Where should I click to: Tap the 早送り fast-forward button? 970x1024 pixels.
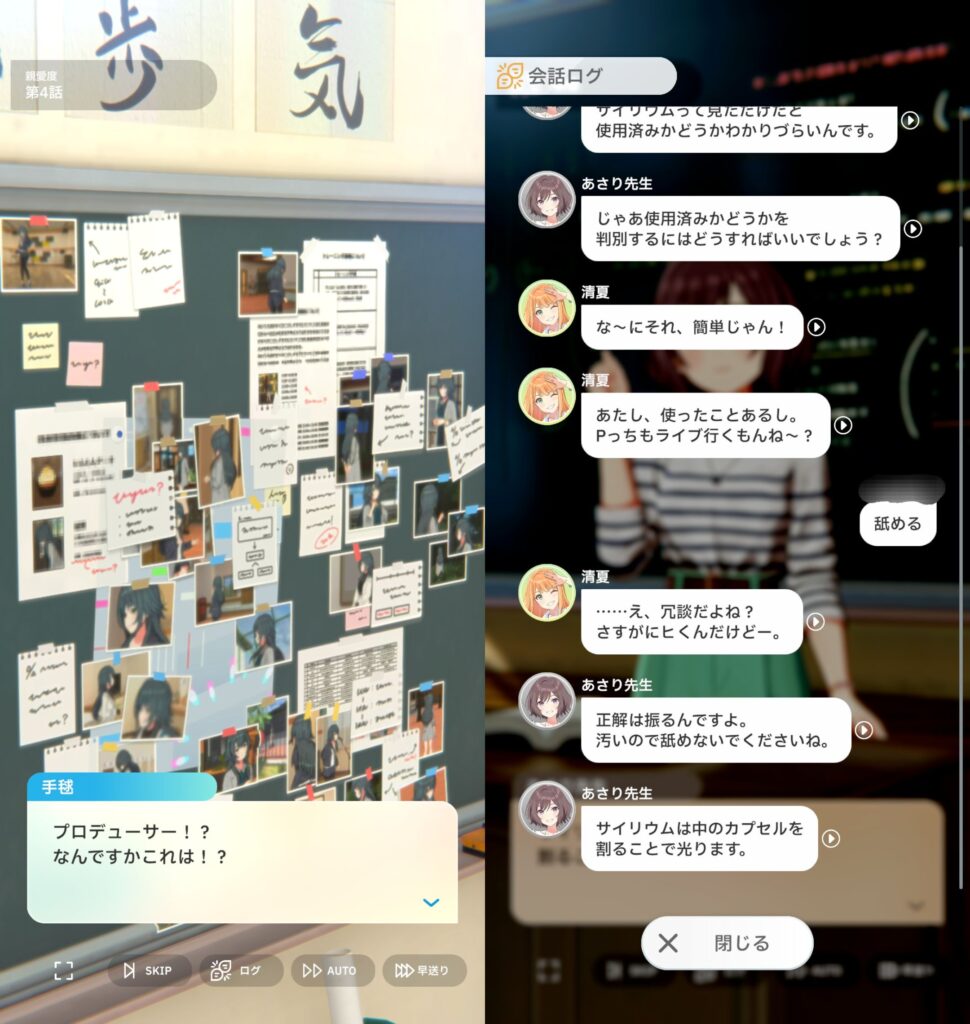point(424,970)
